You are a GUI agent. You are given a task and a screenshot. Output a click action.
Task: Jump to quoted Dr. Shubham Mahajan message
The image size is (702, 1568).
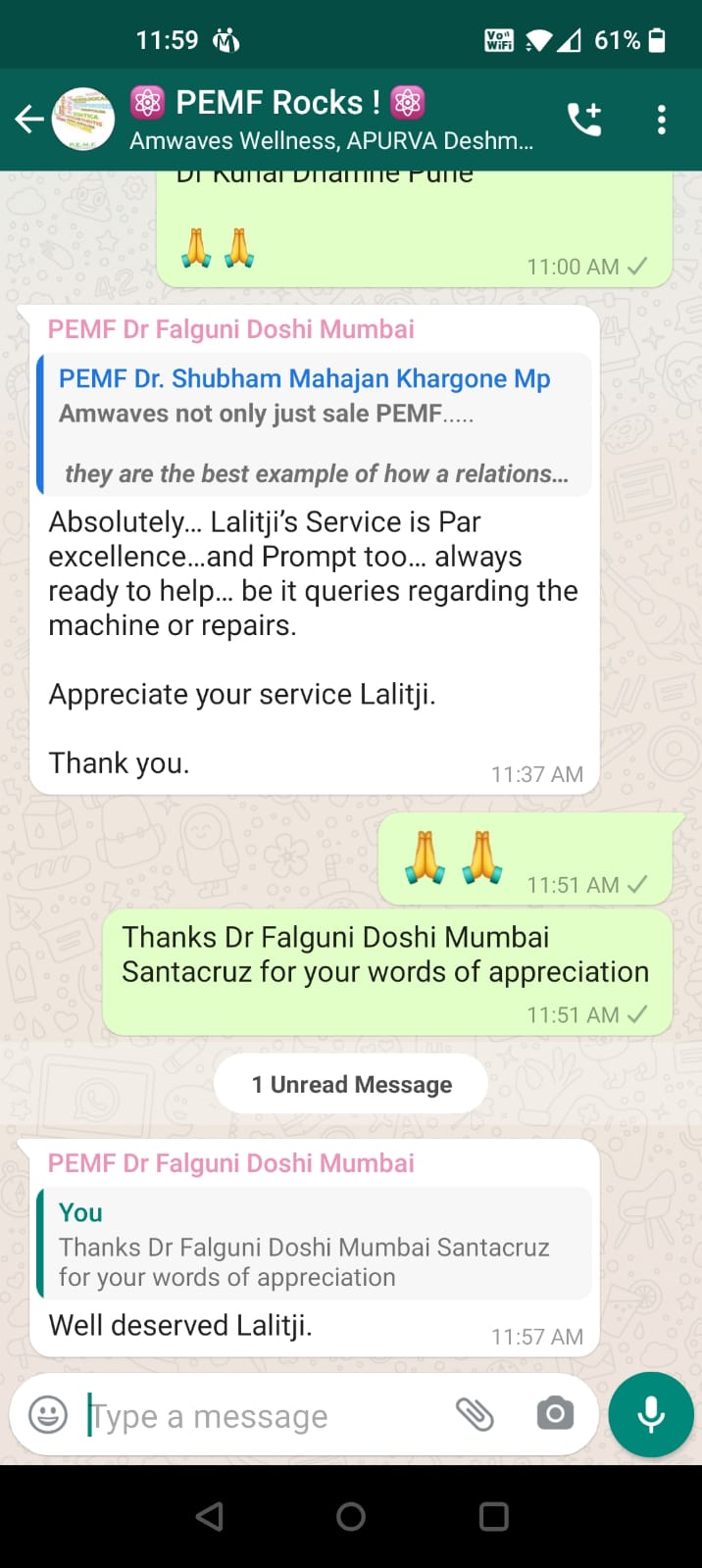click(314, 424)
